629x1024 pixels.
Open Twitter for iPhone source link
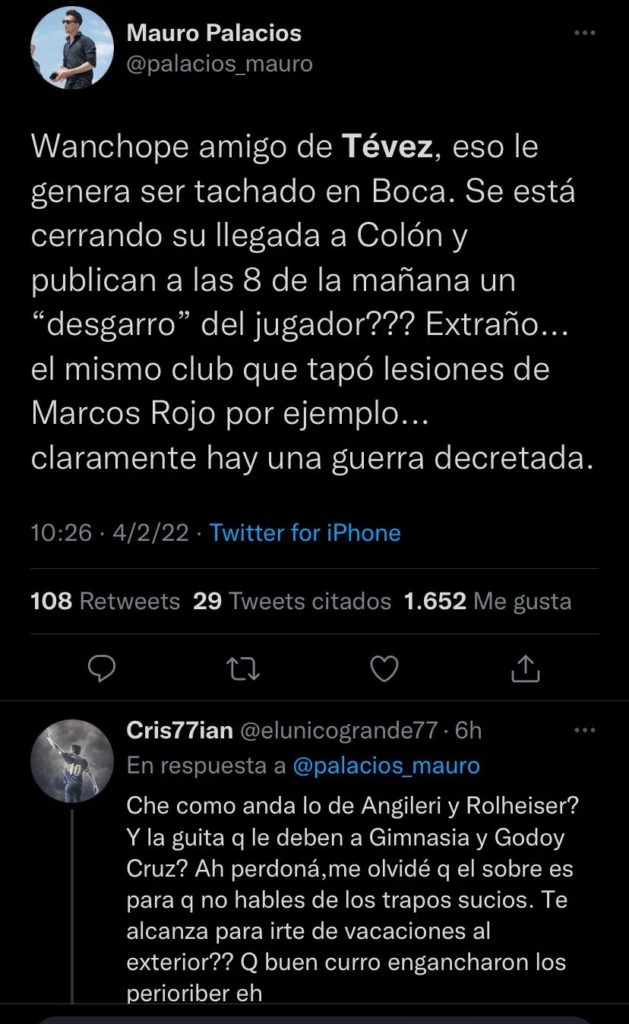point(304,533)
